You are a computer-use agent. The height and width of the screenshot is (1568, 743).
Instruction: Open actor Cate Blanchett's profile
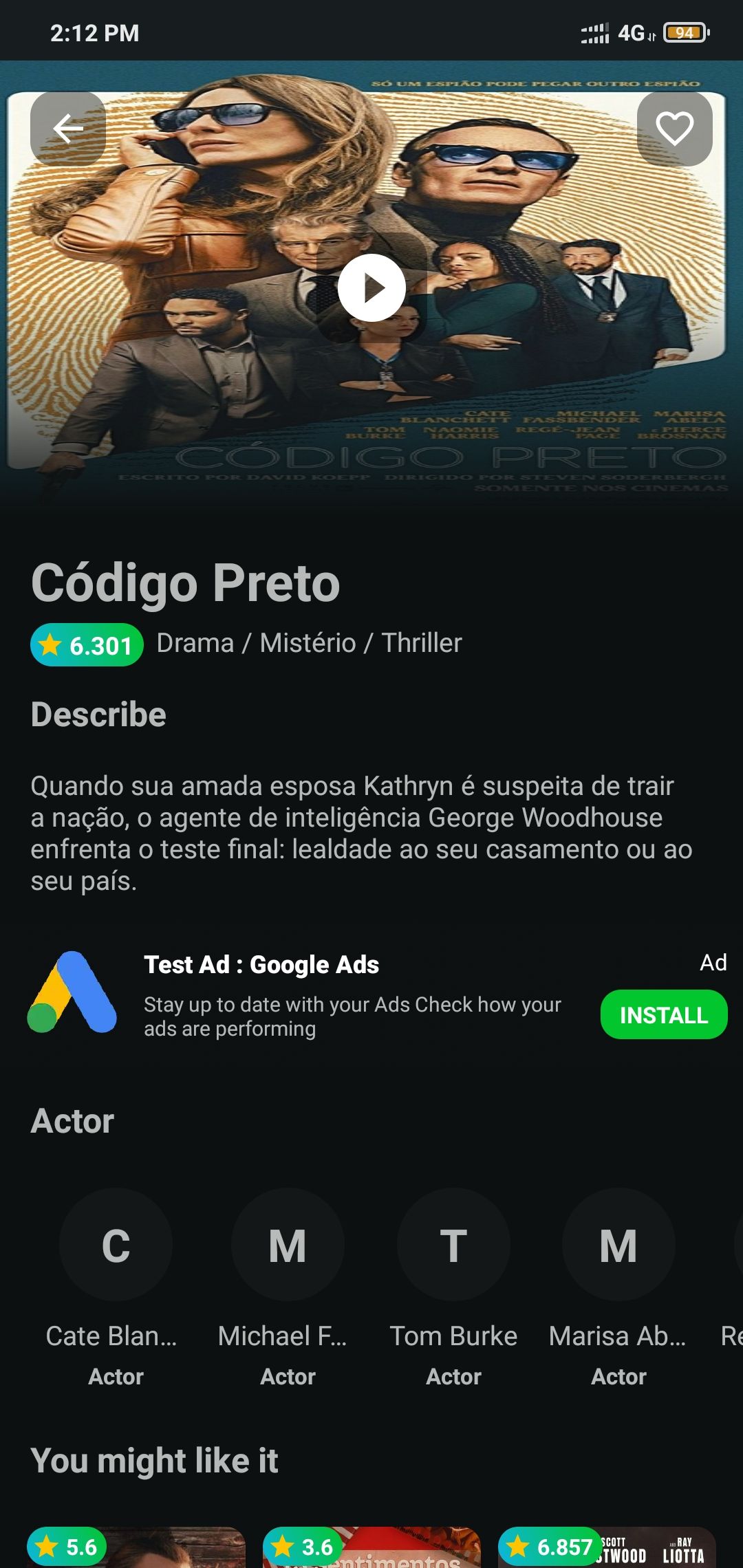pyautogui.click(x=116, y=1245)
